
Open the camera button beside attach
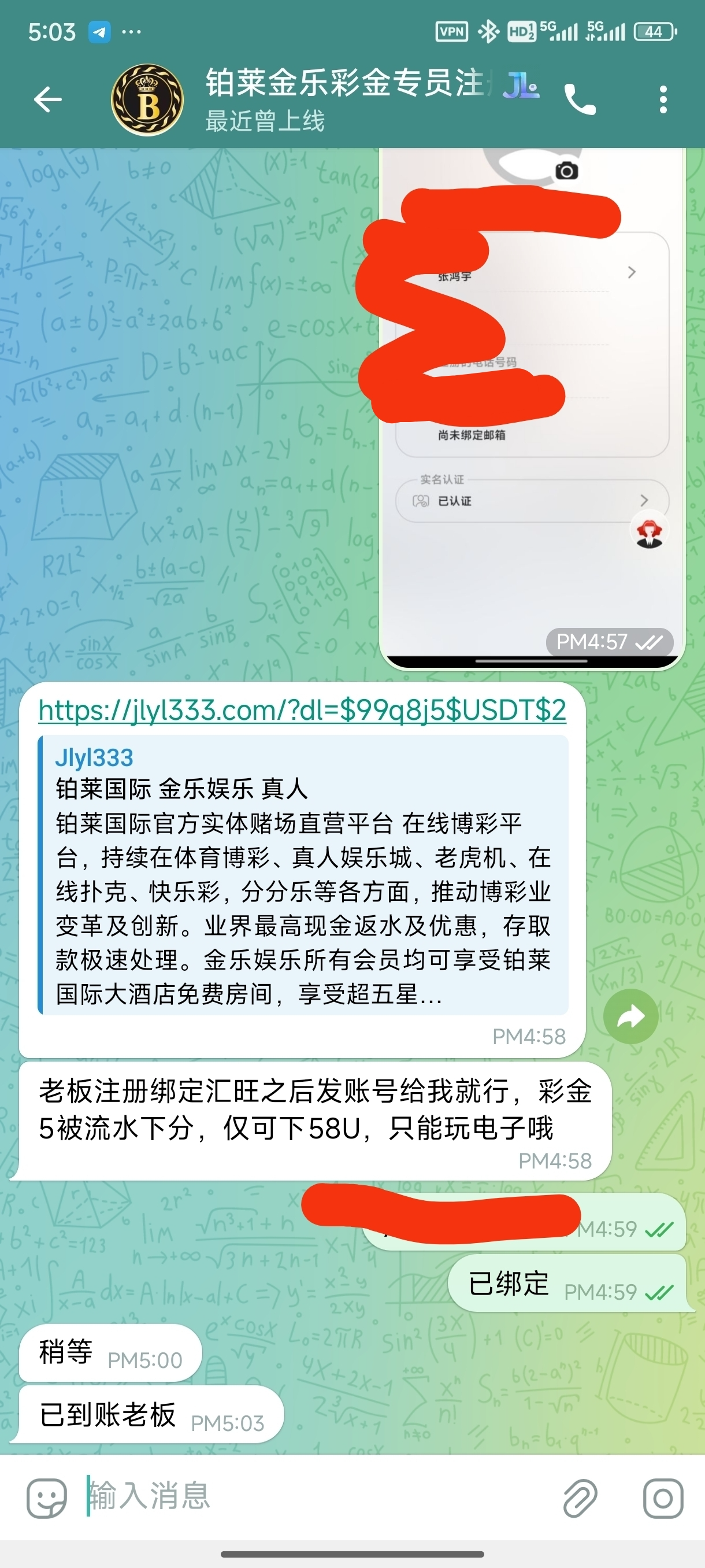pyautogui.click(x=662, y=1498)
